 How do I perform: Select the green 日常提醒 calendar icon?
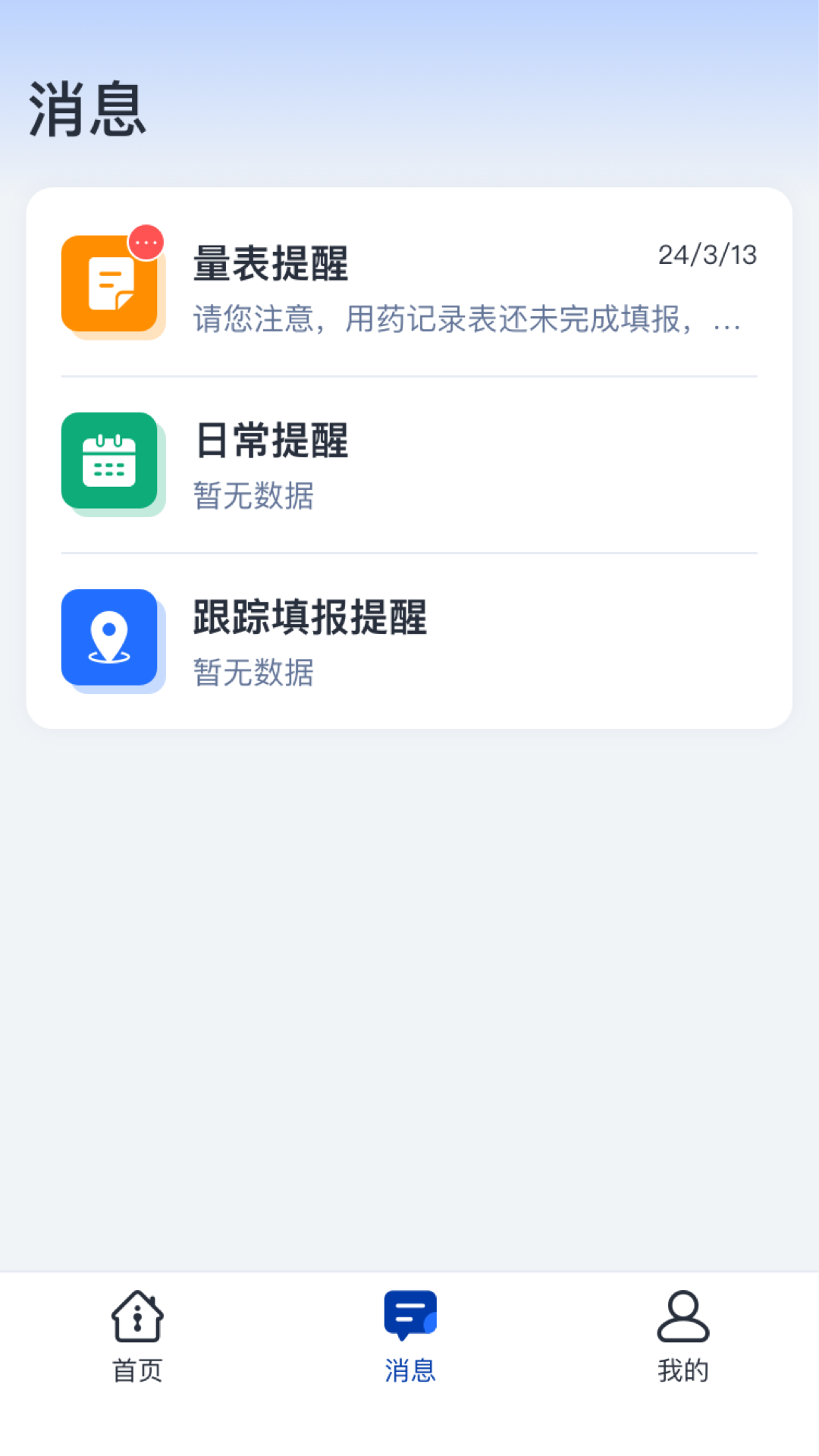tap(112, 461)
